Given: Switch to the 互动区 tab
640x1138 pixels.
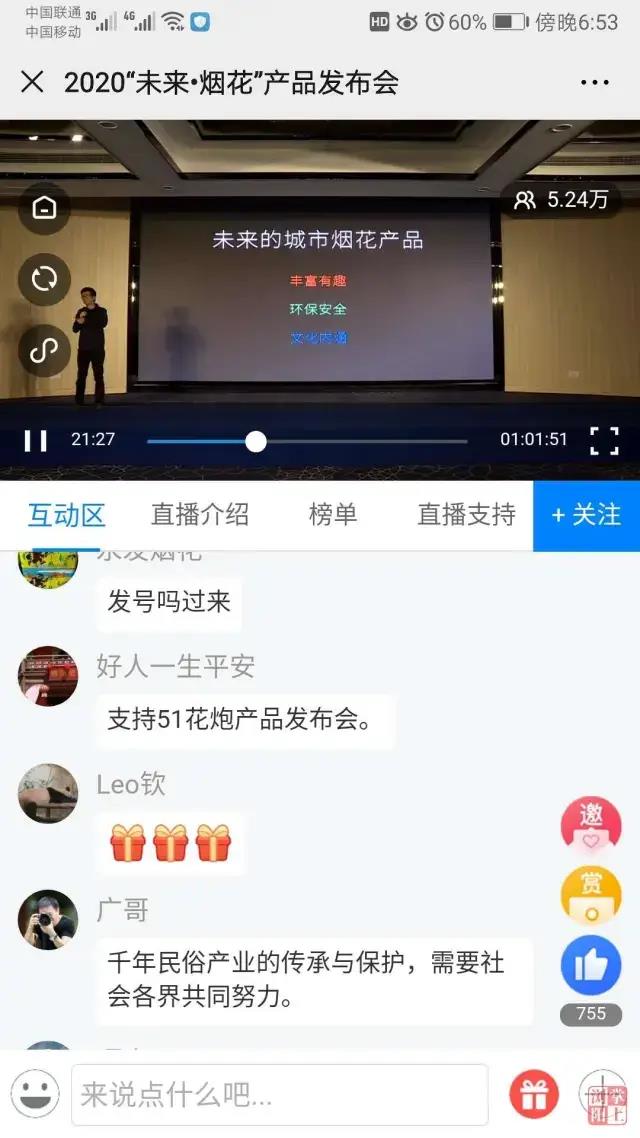Looking at the screenshot, I should coord(66,515).
